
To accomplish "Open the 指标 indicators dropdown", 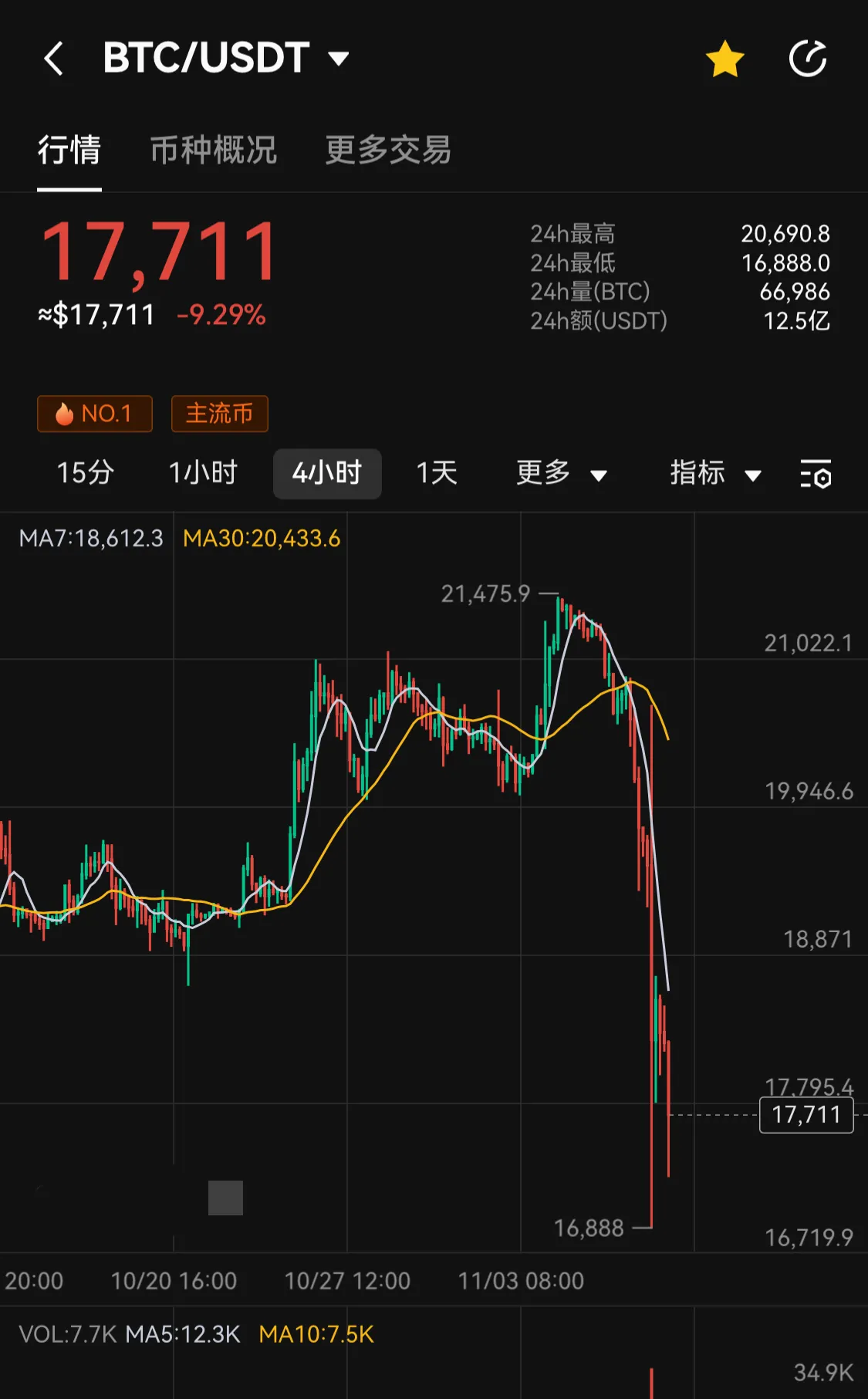I will [716, 473].
